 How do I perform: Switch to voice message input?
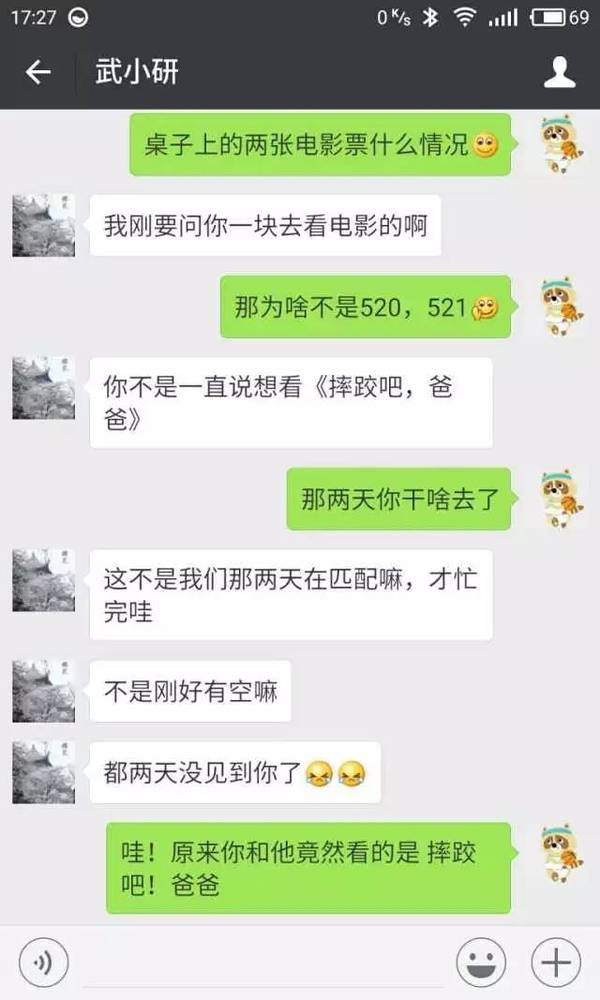[43, 963]
